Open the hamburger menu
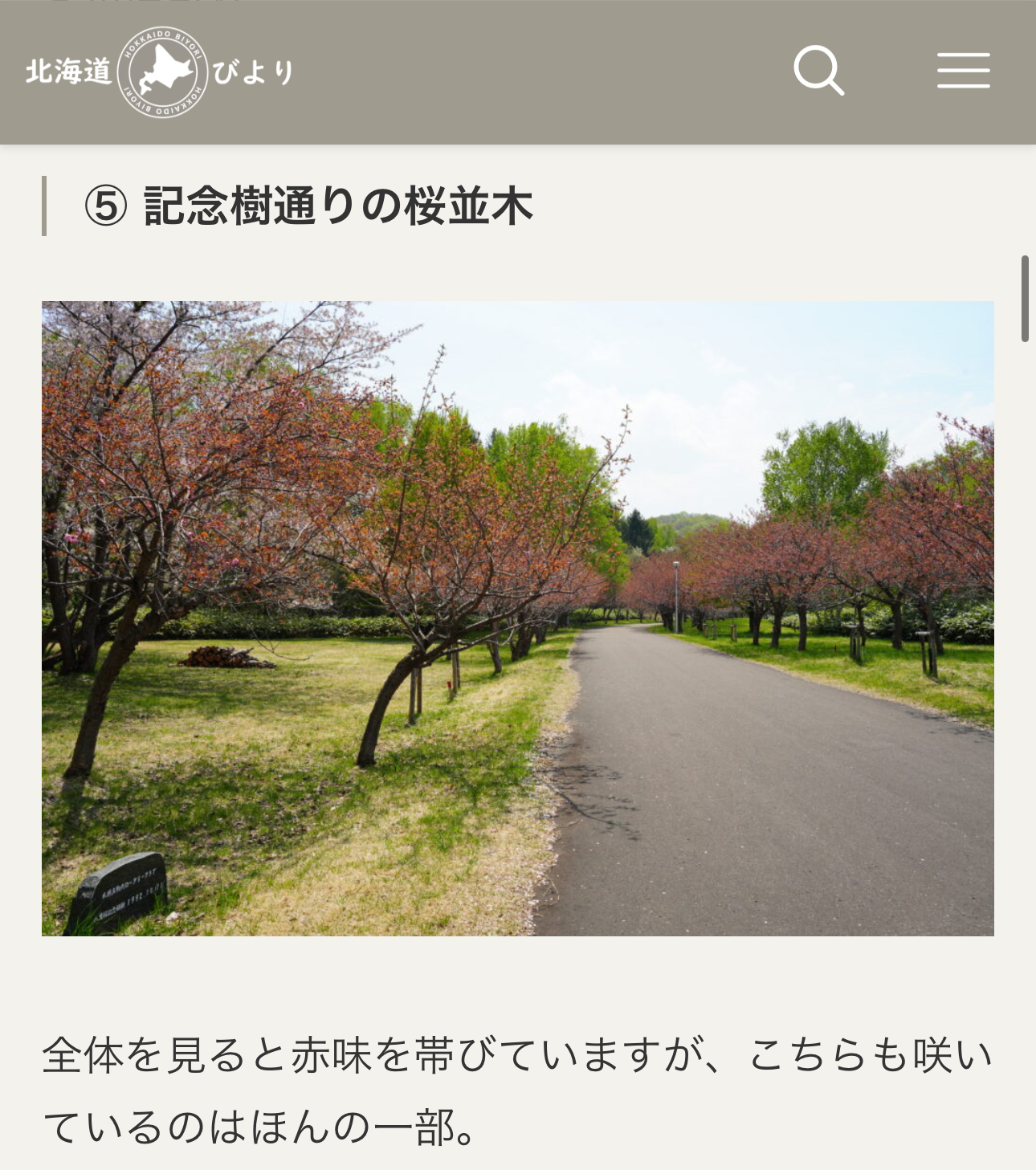Screen dimensions: 1036x1170 coord(963,71)
